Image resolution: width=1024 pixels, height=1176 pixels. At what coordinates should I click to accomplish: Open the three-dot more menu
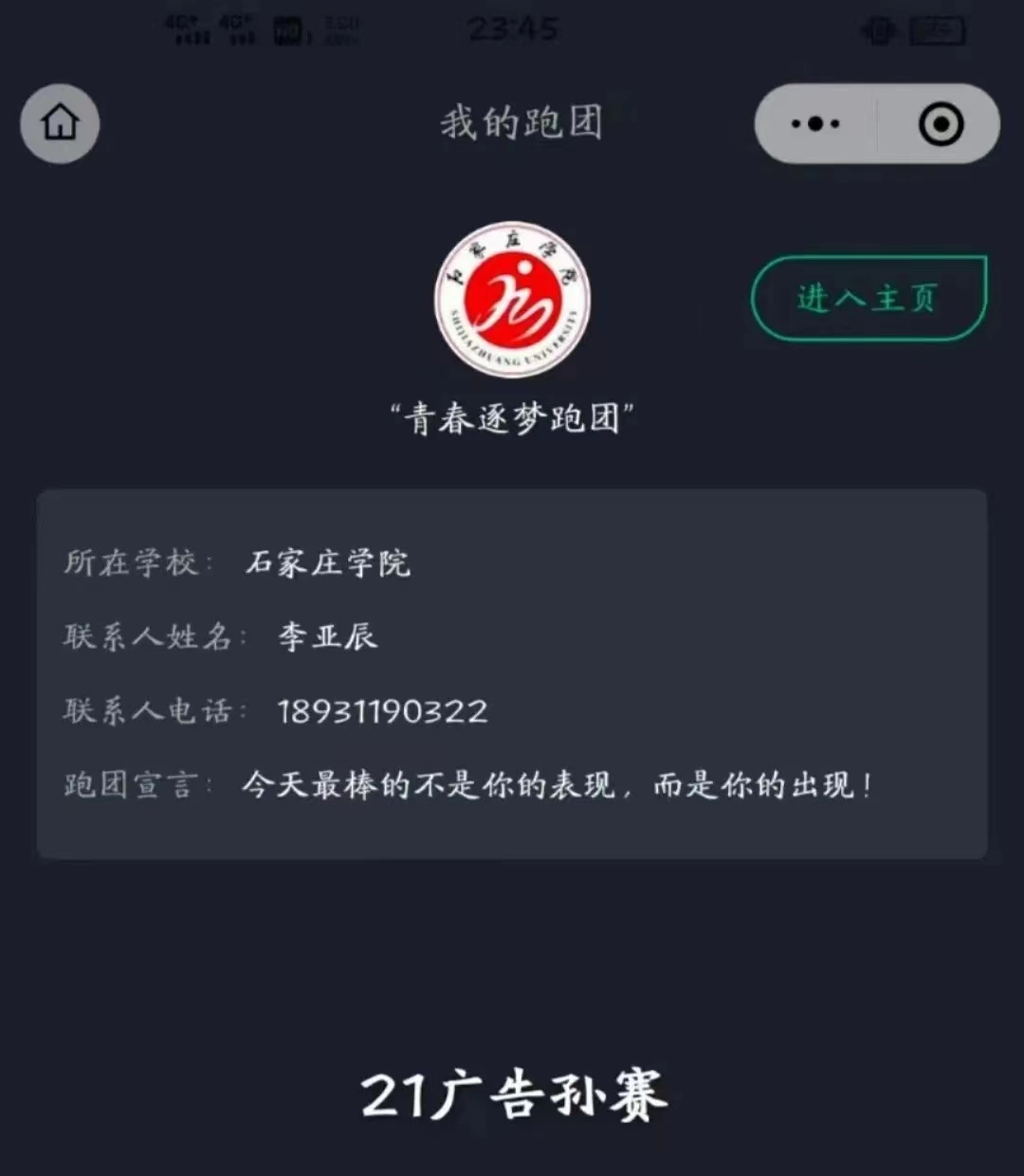(815, 123)
